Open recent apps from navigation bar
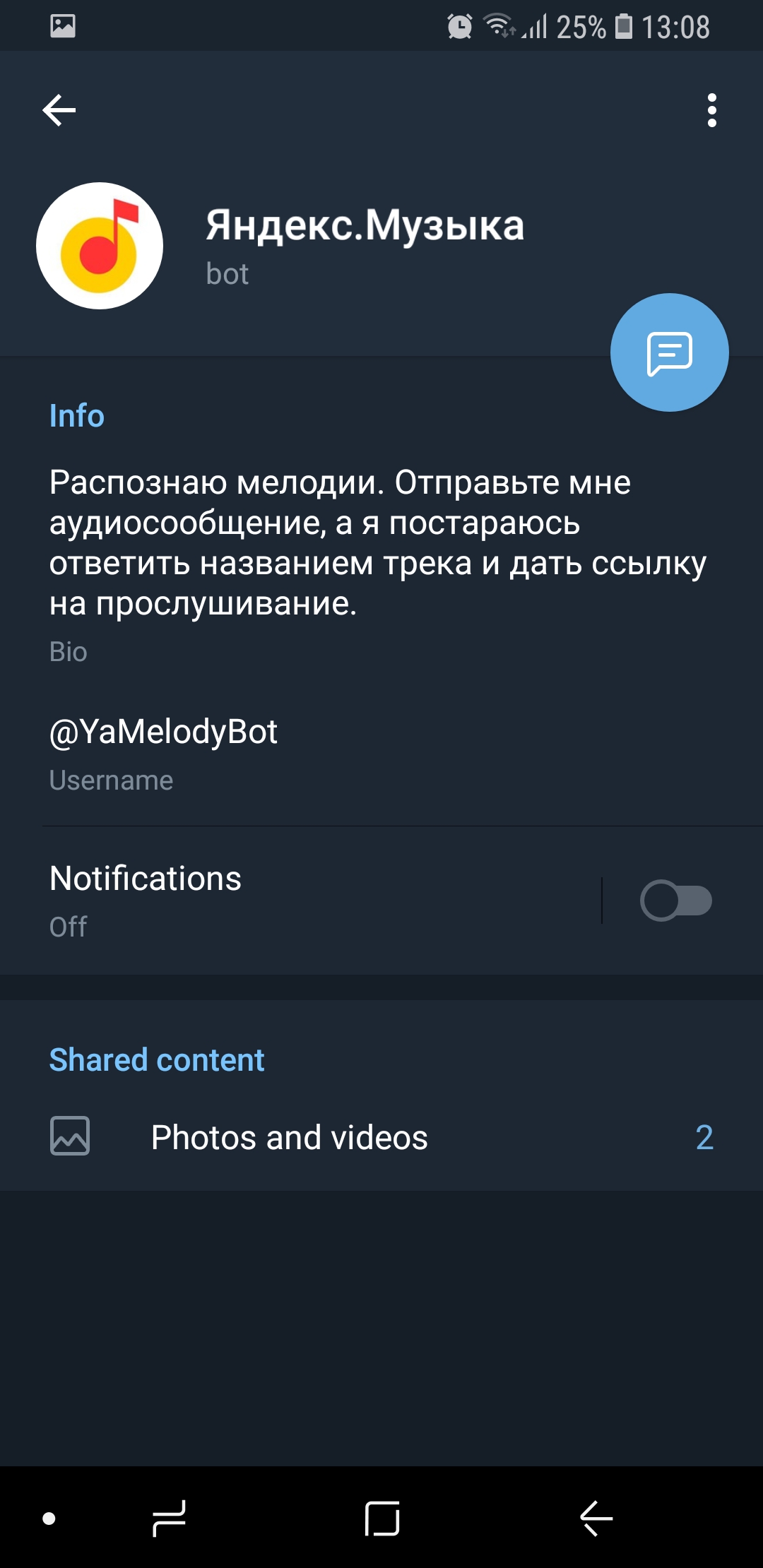763x1568 pixels. [169, 1518]
